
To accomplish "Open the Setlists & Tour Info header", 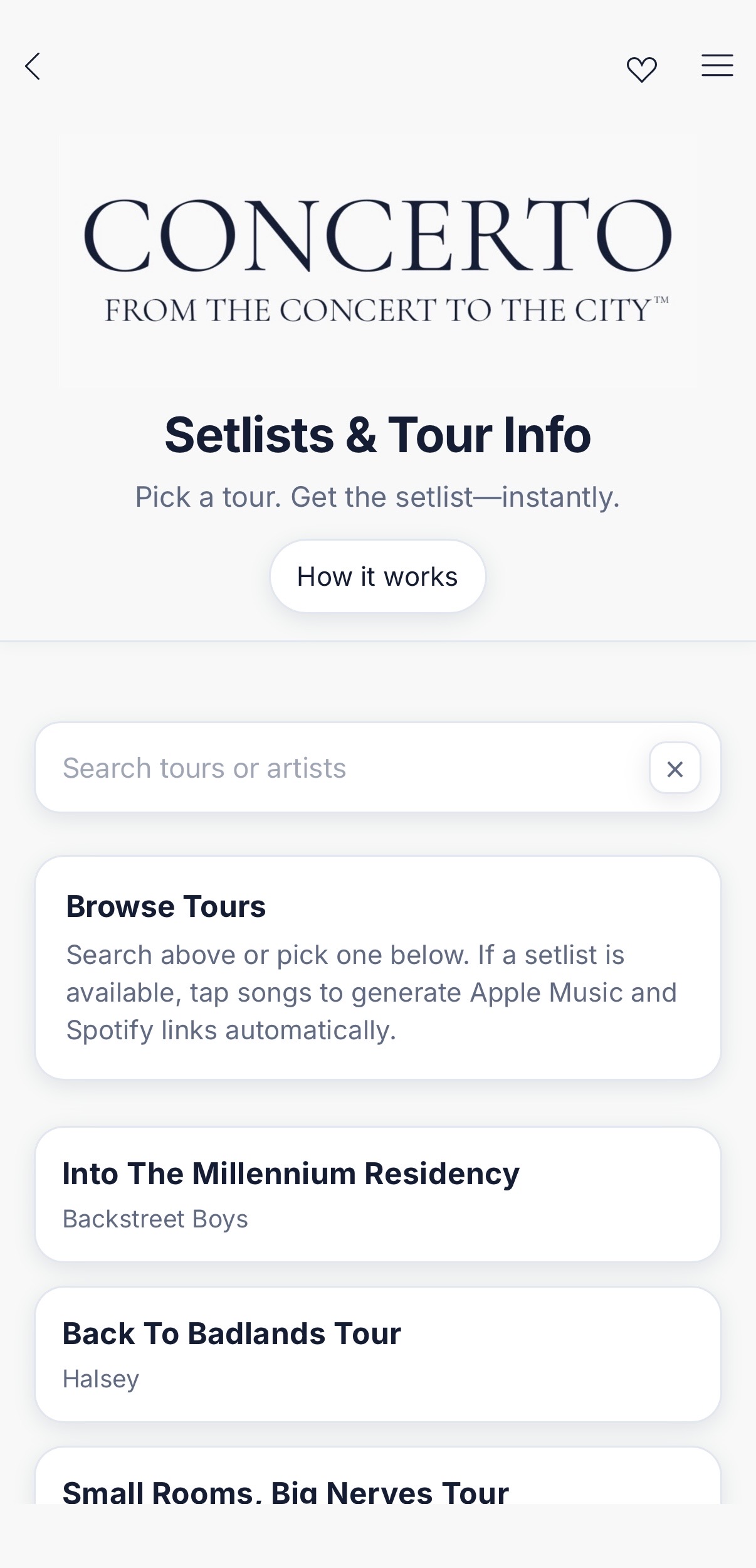I will pos(377,434).
